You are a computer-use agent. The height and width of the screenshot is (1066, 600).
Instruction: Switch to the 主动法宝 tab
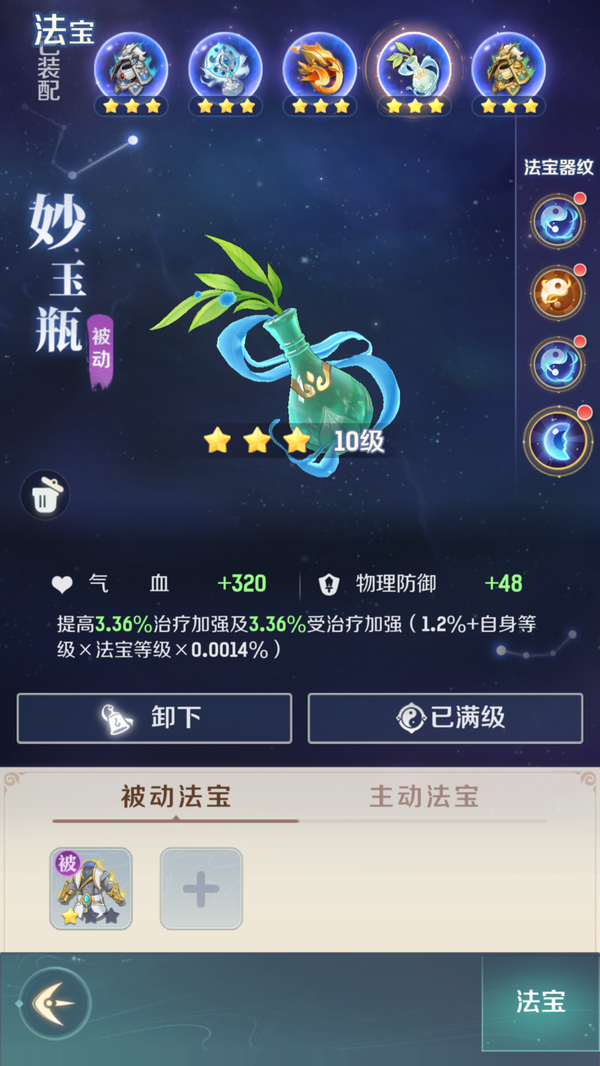[x=424, y=797]
